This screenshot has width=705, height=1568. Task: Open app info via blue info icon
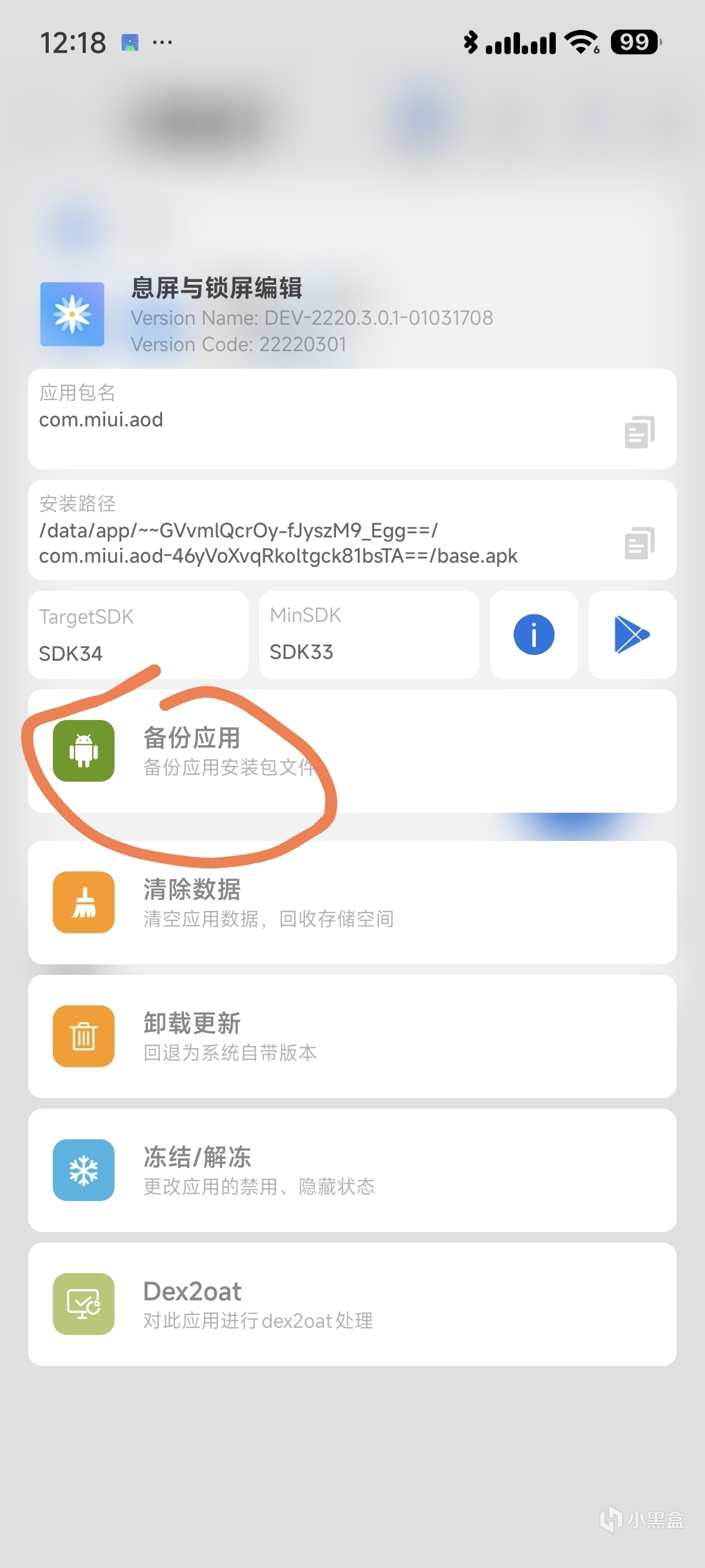pyautogui.click(x=533, y=634)
